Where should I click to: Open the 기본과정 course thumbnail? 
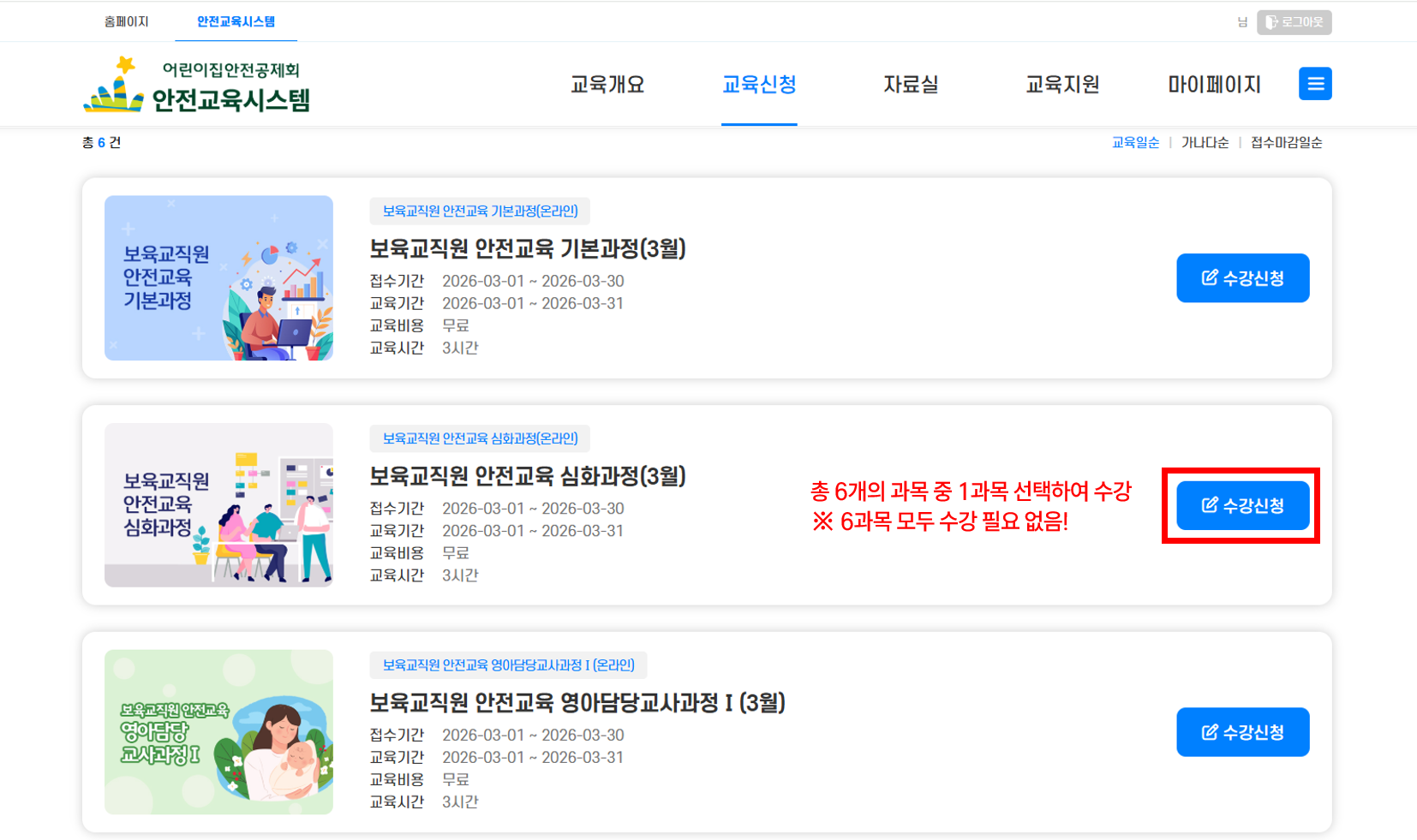coord(218,278)
